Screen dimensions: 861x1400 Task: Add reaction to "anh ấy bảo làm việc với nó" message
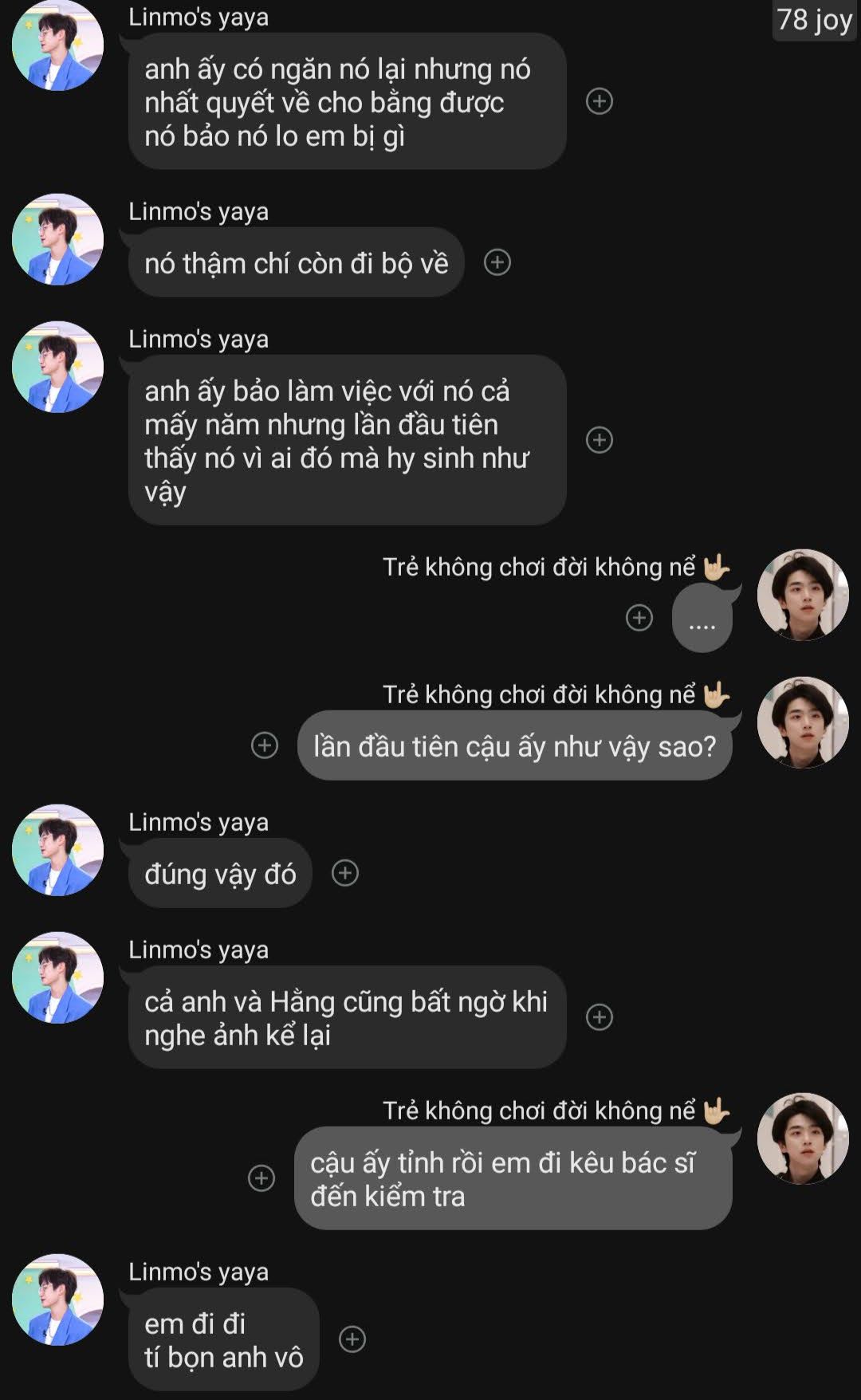(599, 440)
